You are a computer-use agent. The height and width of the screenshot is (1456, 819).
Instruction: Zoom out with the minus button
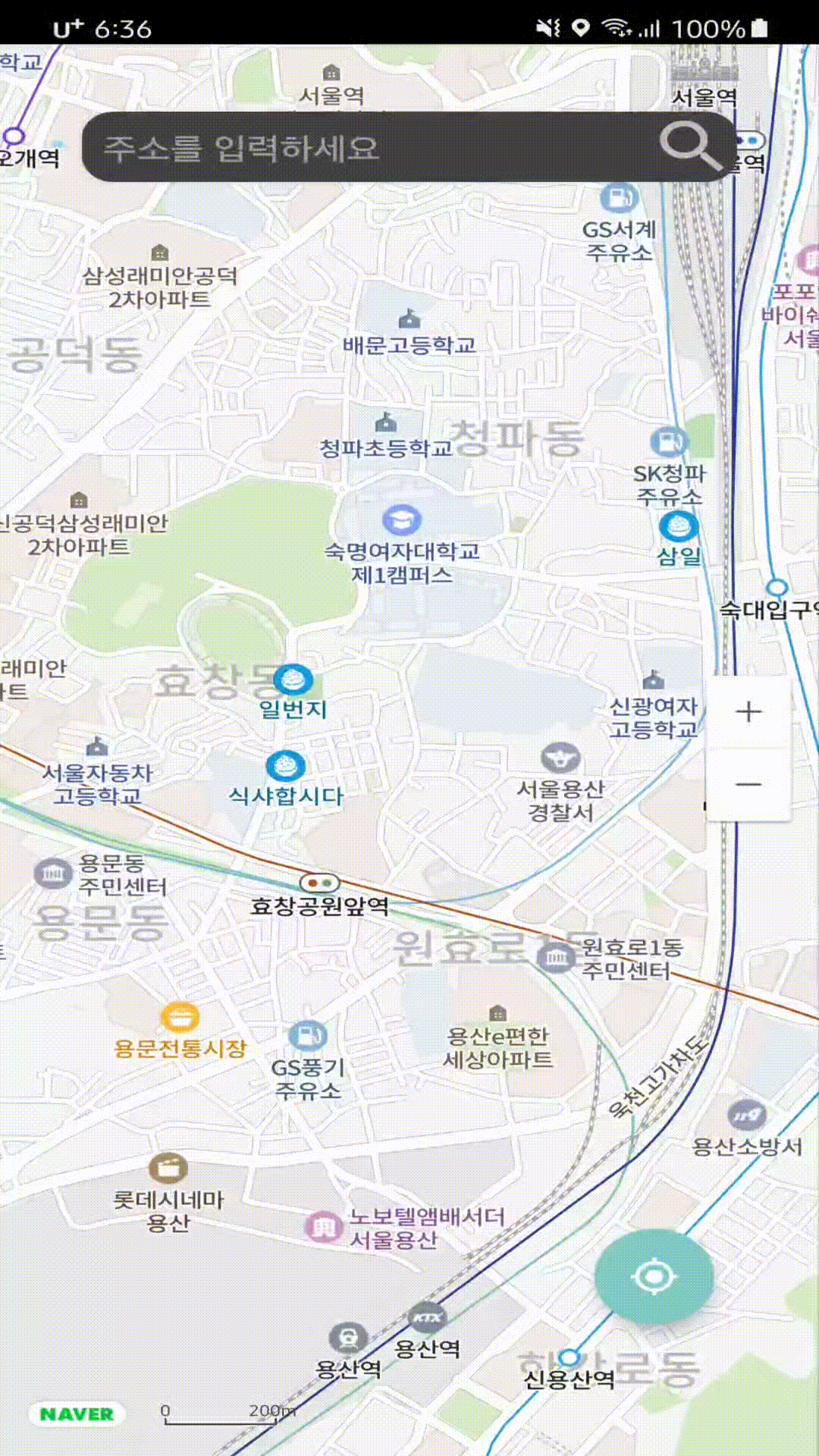[x=748, y=784]
